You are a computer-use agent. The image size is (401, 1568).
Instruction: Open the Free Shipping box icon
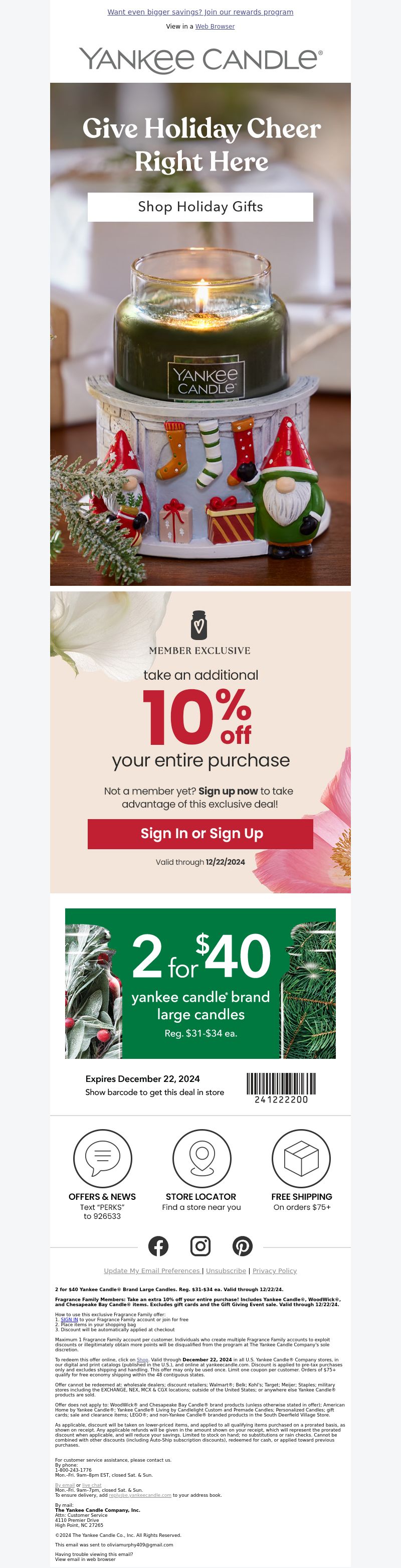[301, 1158]
